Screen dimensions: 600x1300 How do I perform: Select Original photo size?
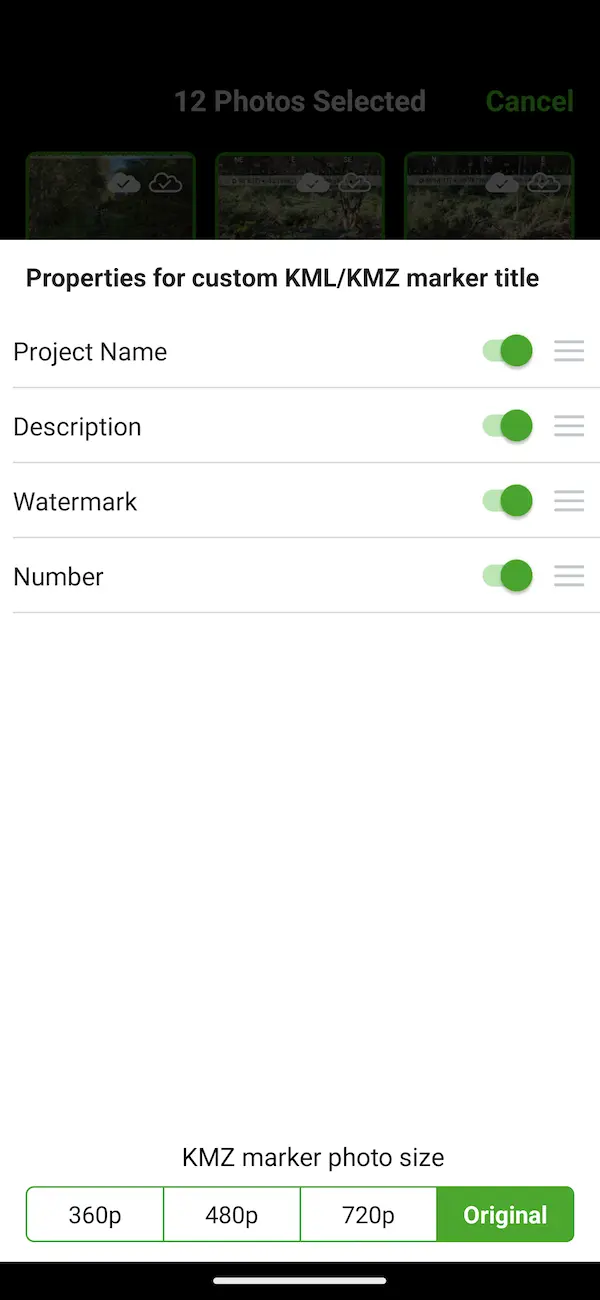(x=505, y=1215)
